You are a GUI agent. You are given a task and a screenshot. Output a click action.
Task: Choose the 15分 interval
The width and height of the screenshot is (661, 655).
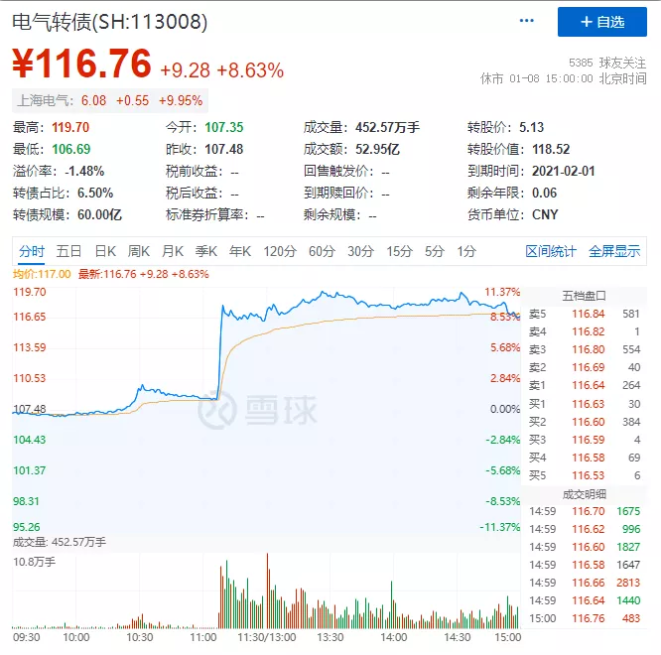pyautogui.click(x=399, y=251)
